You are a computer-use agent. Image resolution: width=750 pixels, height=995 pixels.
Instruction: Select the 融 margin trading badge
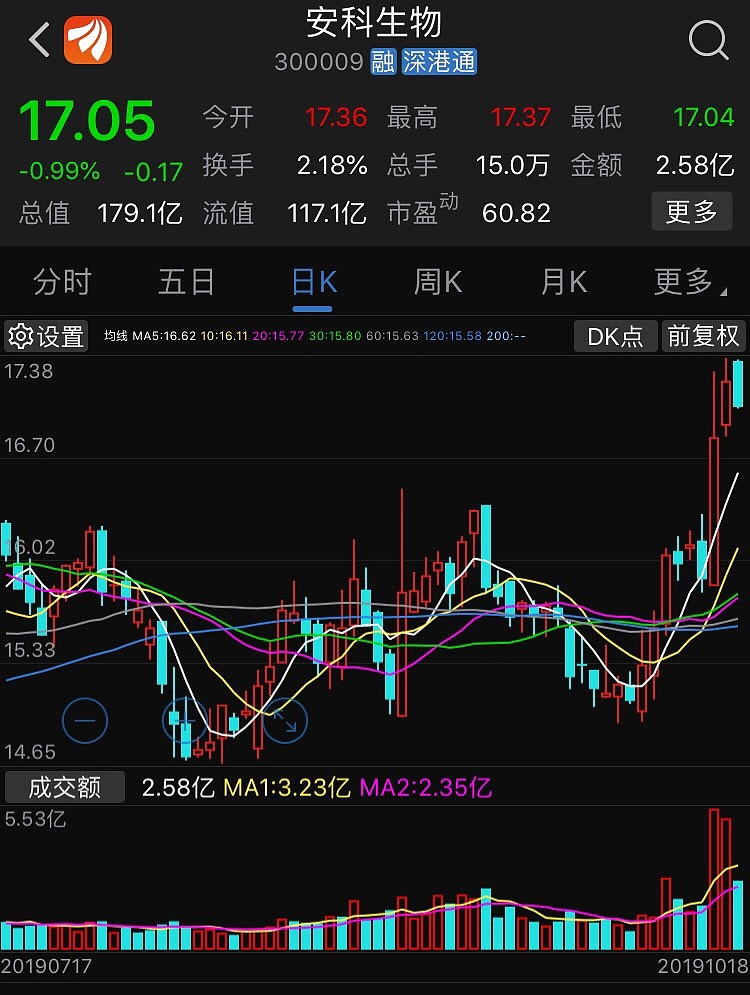pyautogui.click(x=384, y=61)
